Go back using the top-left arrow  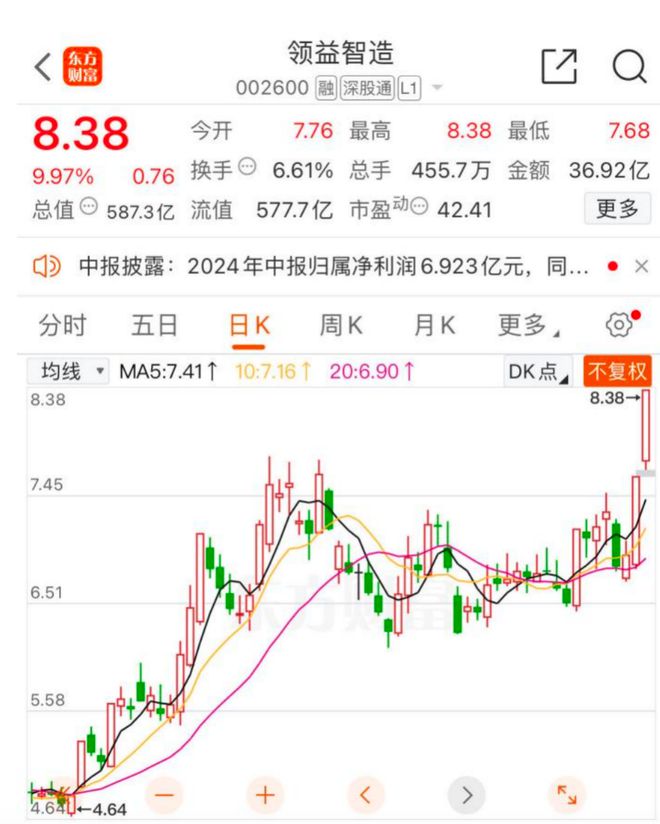coord(43,67)
